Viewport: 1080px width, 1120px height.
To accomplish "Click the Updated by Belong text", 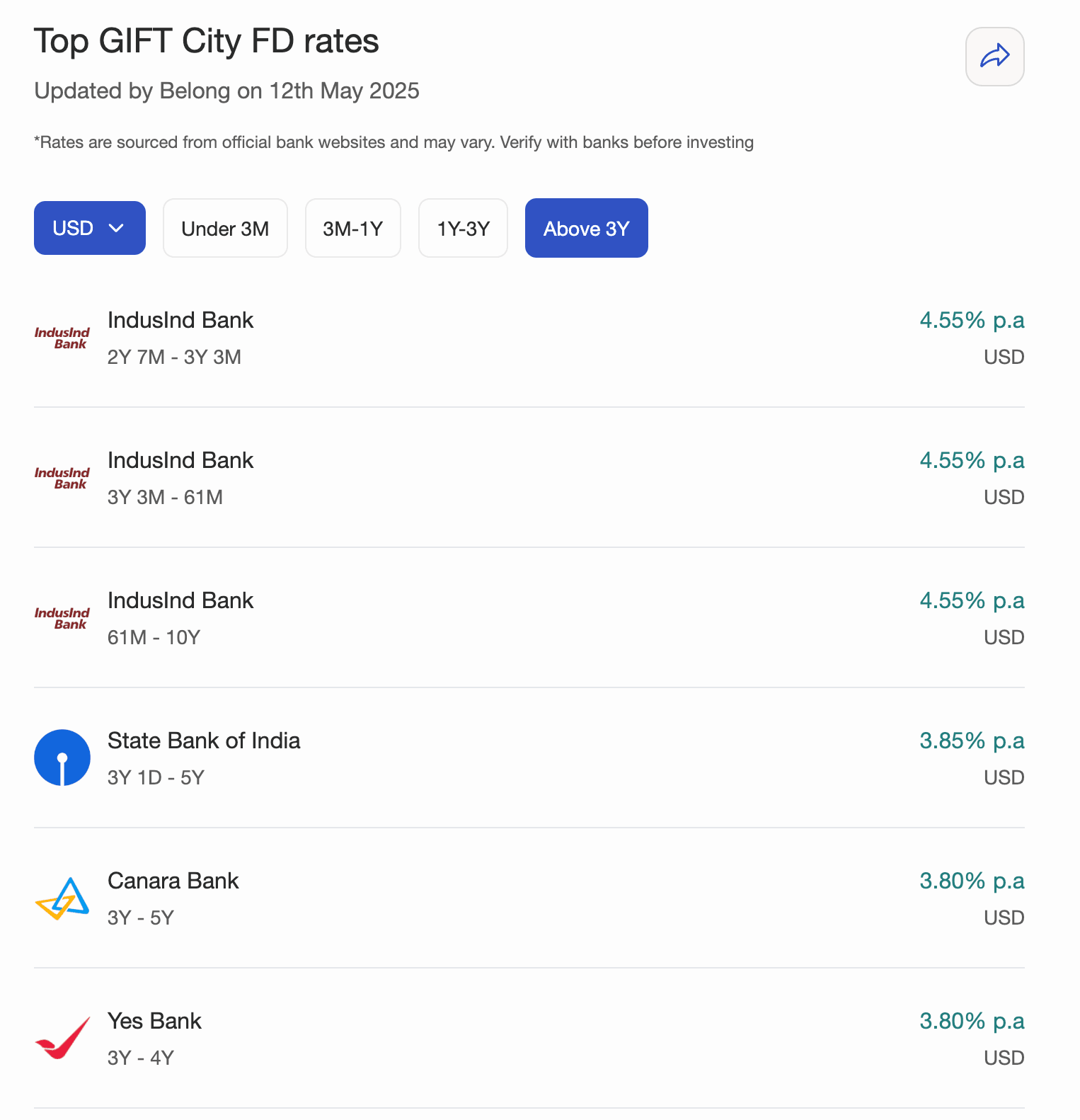I will (226, 91).
